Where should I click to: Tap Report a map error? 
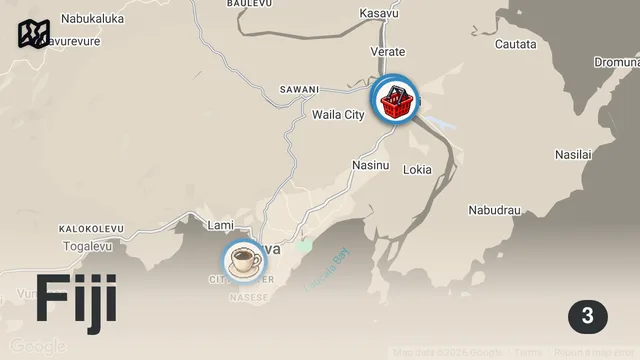593,352
